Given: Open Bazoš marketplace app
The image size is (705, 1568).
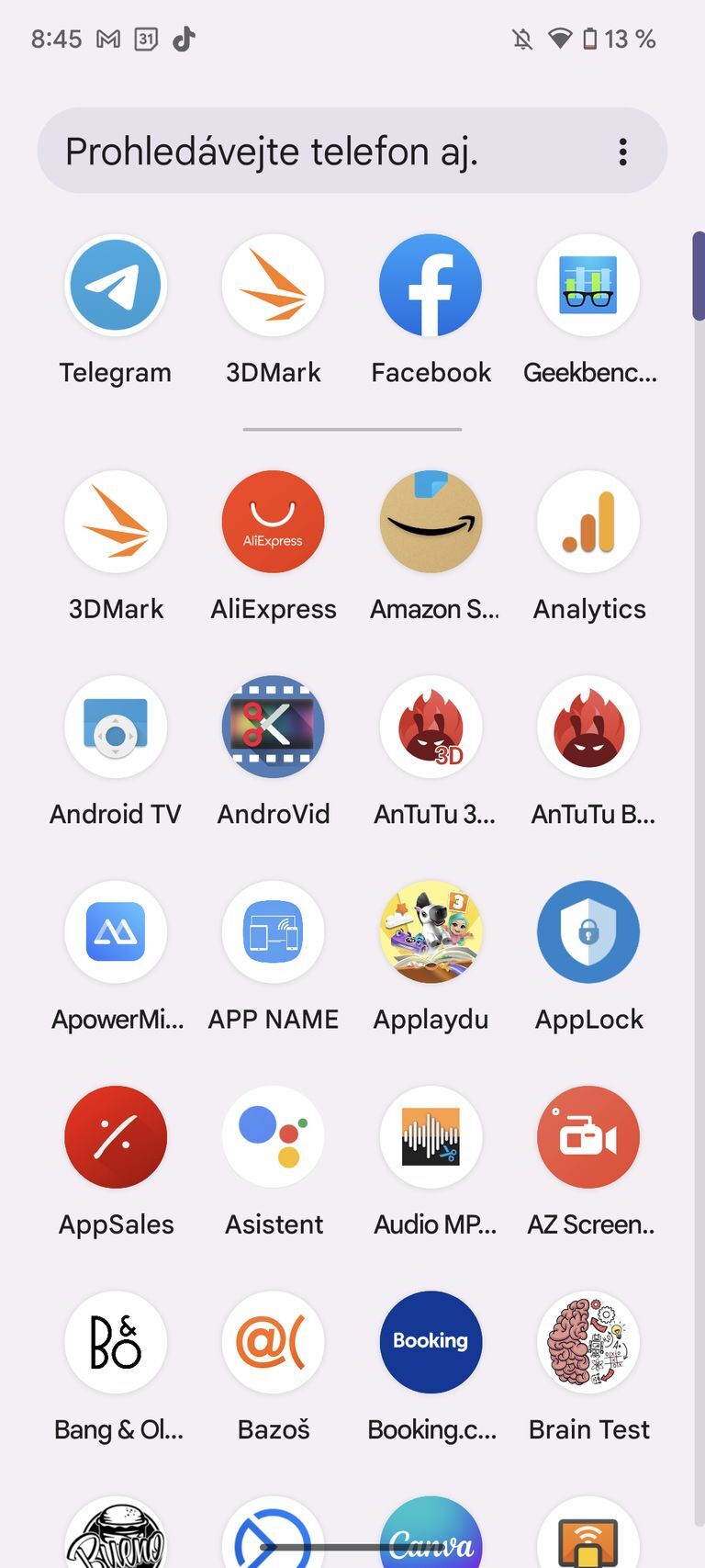Looking at the screenshot, I should pos(273,1341).
